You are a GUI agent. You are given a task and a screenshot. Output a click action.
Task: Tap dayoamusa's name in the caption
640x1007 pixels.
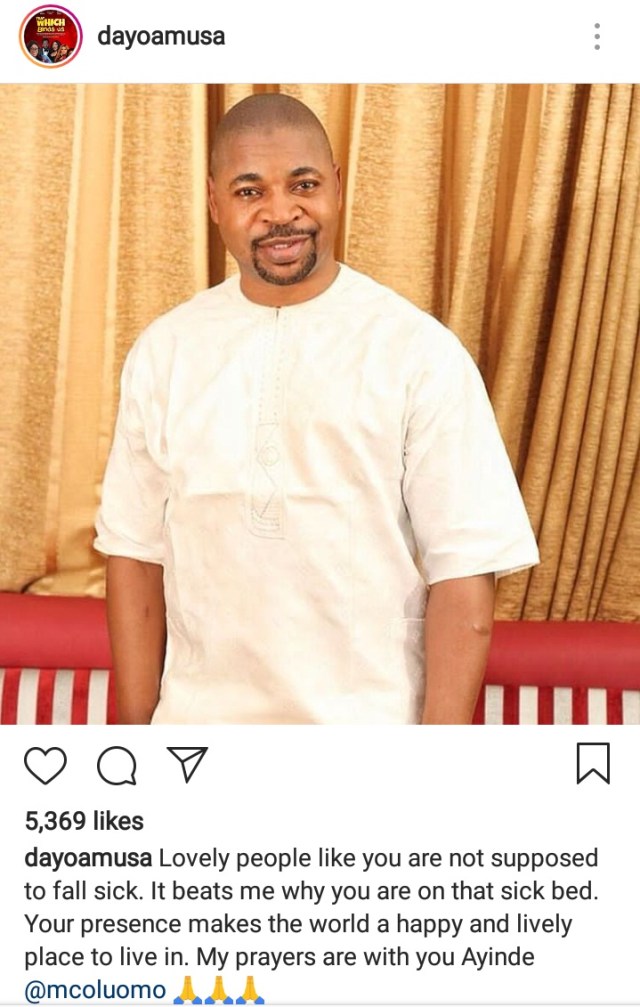point(88,859)
